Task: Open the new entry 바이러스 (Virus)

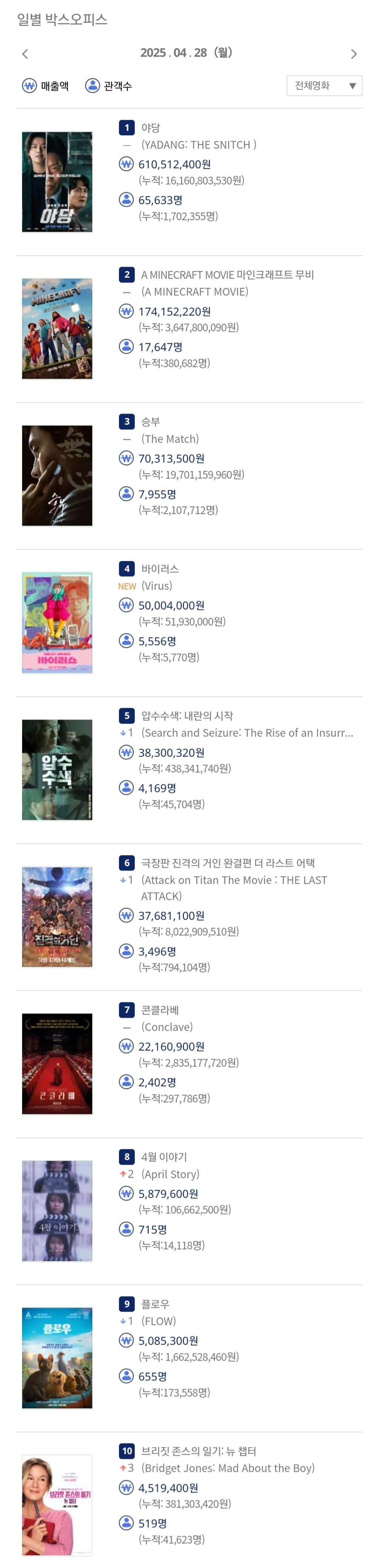Action: (x=160, y=568)
